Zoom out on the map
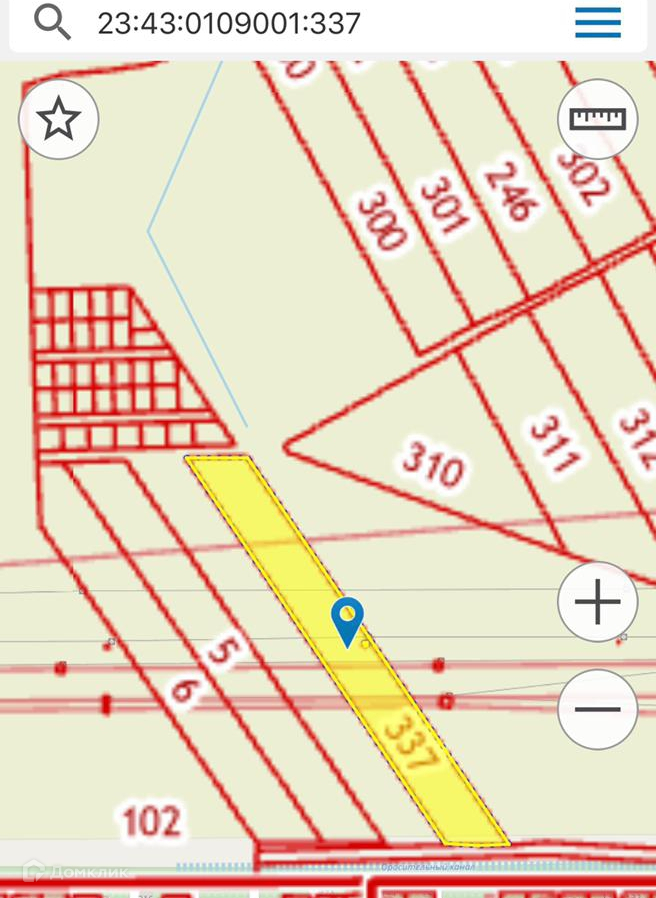 tap(597, 709)
